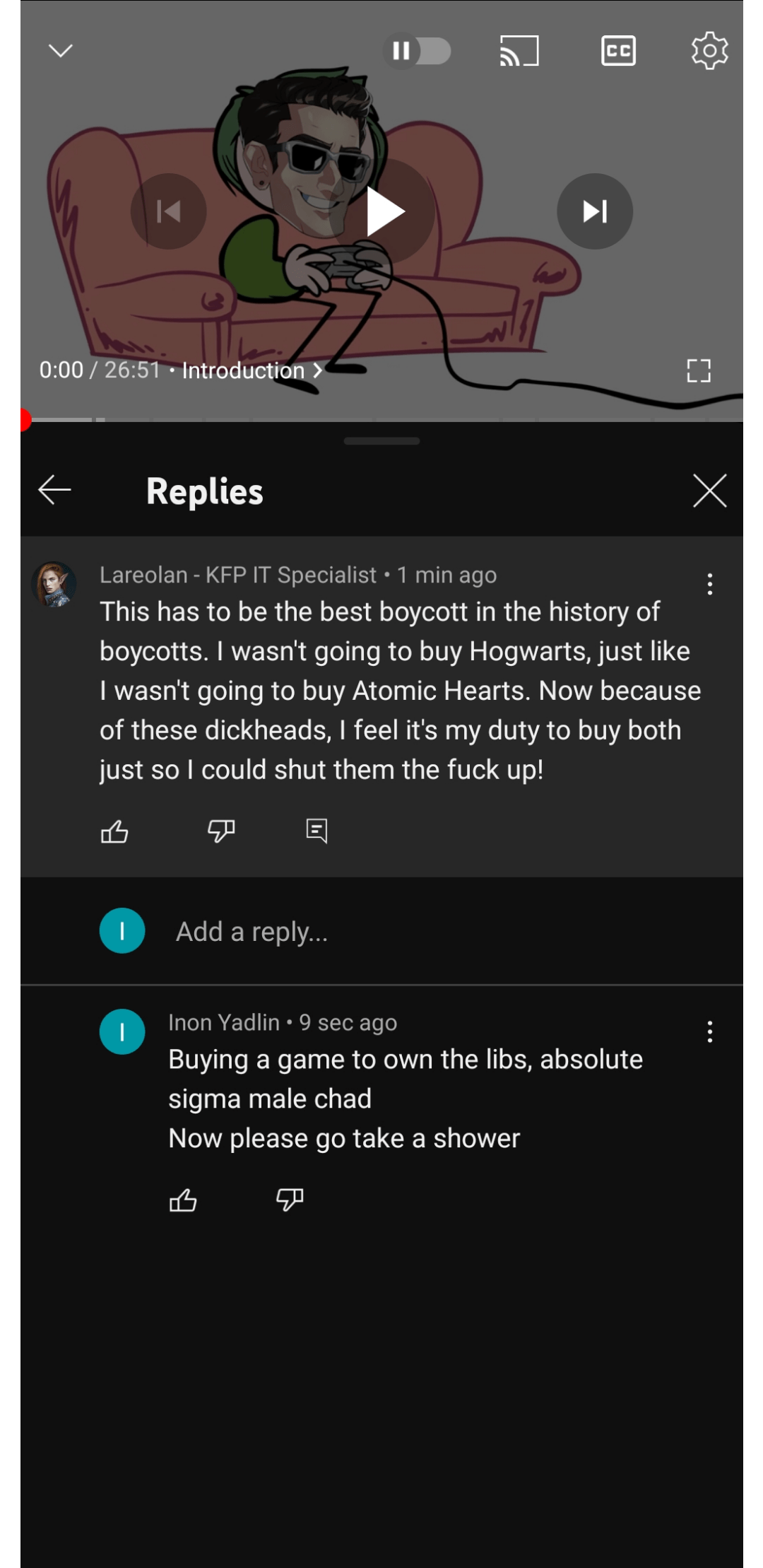
Task: Go back from the Replies panel
Action: pos(54,491)
